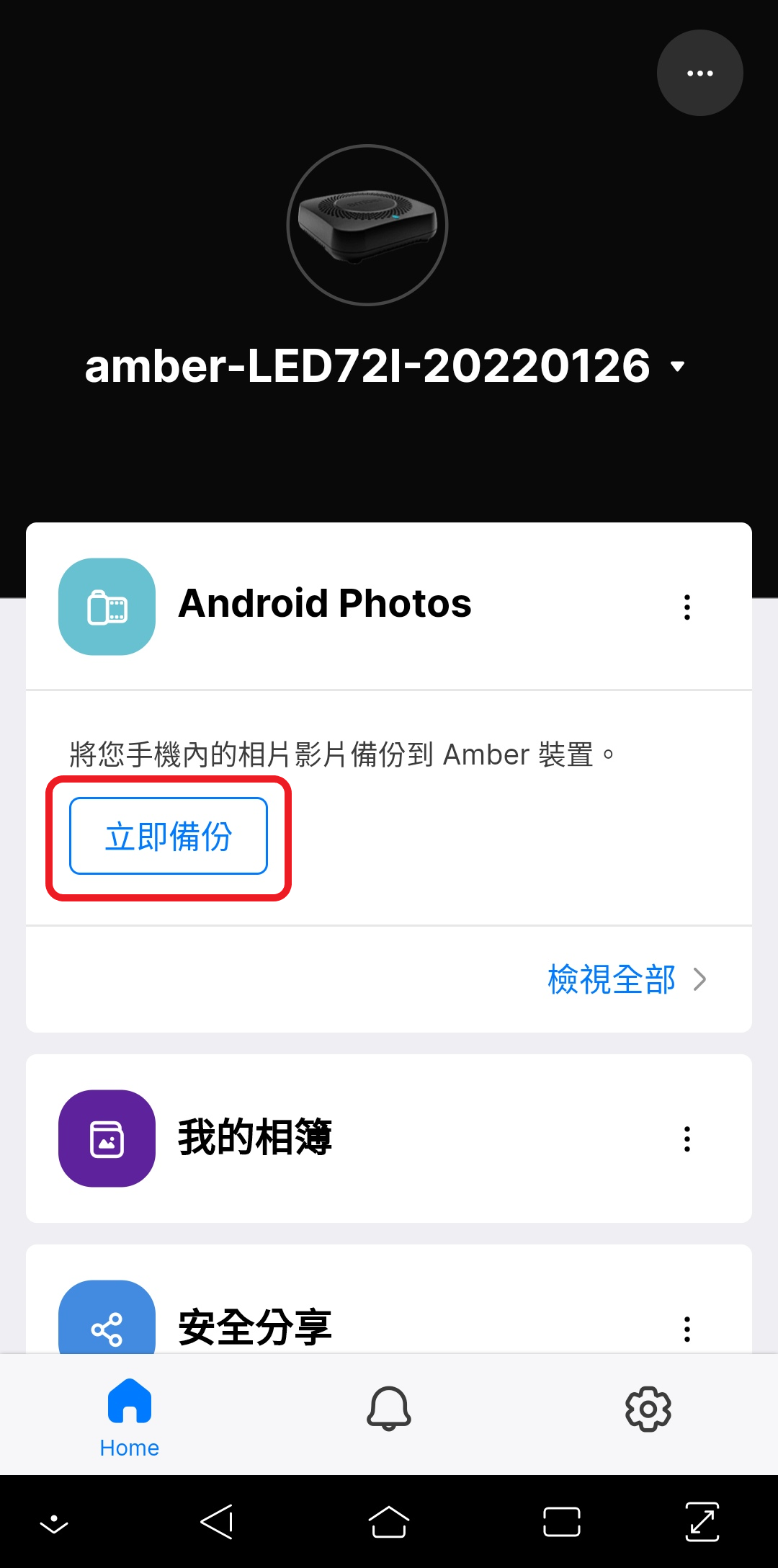Open the top-right more options button
Viewport: 778px width, 1568px height.
[699, 73]
